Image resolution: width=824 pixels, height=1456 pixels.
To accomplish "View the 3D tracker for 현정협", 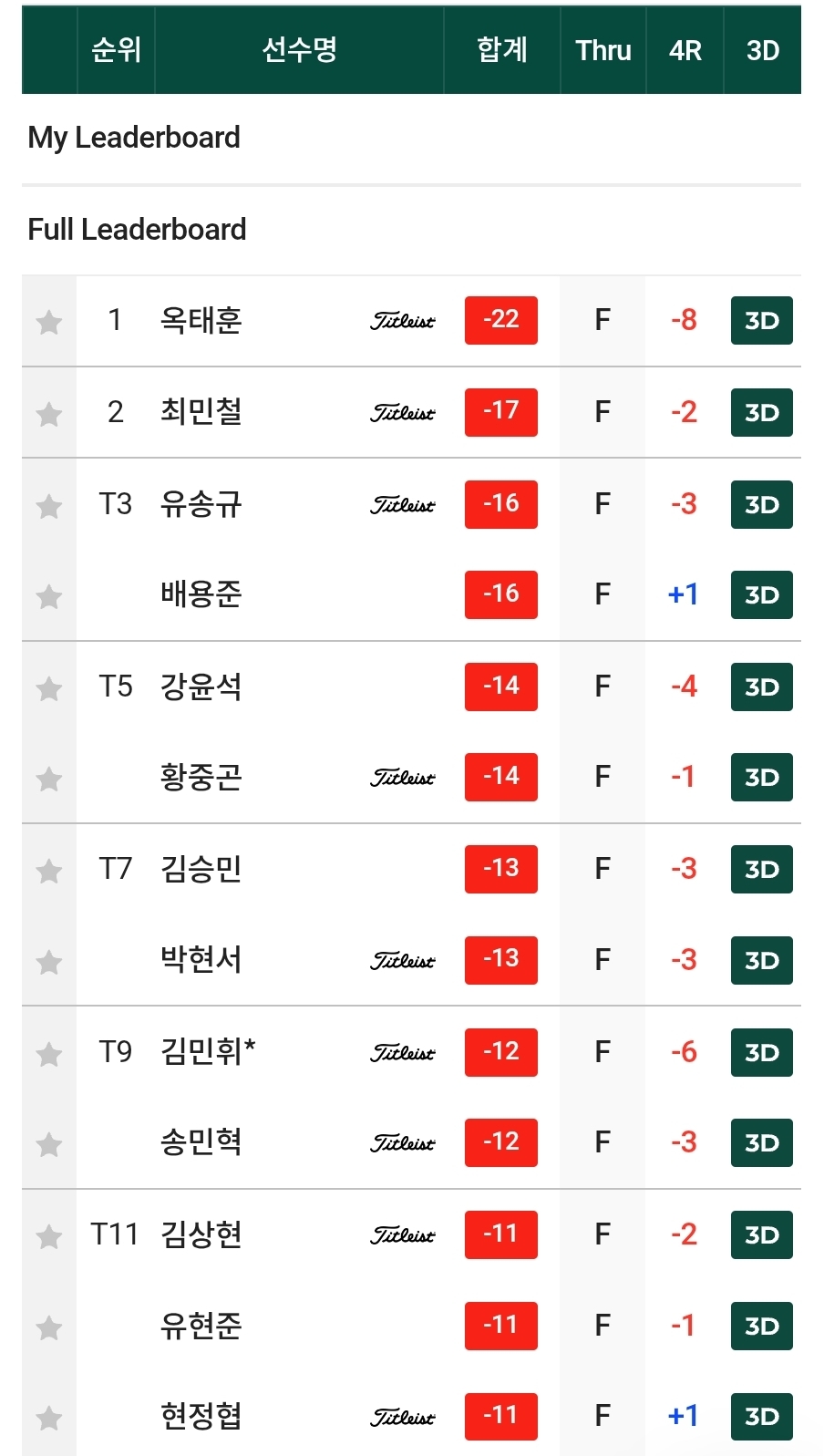I will pos(761,1416).
